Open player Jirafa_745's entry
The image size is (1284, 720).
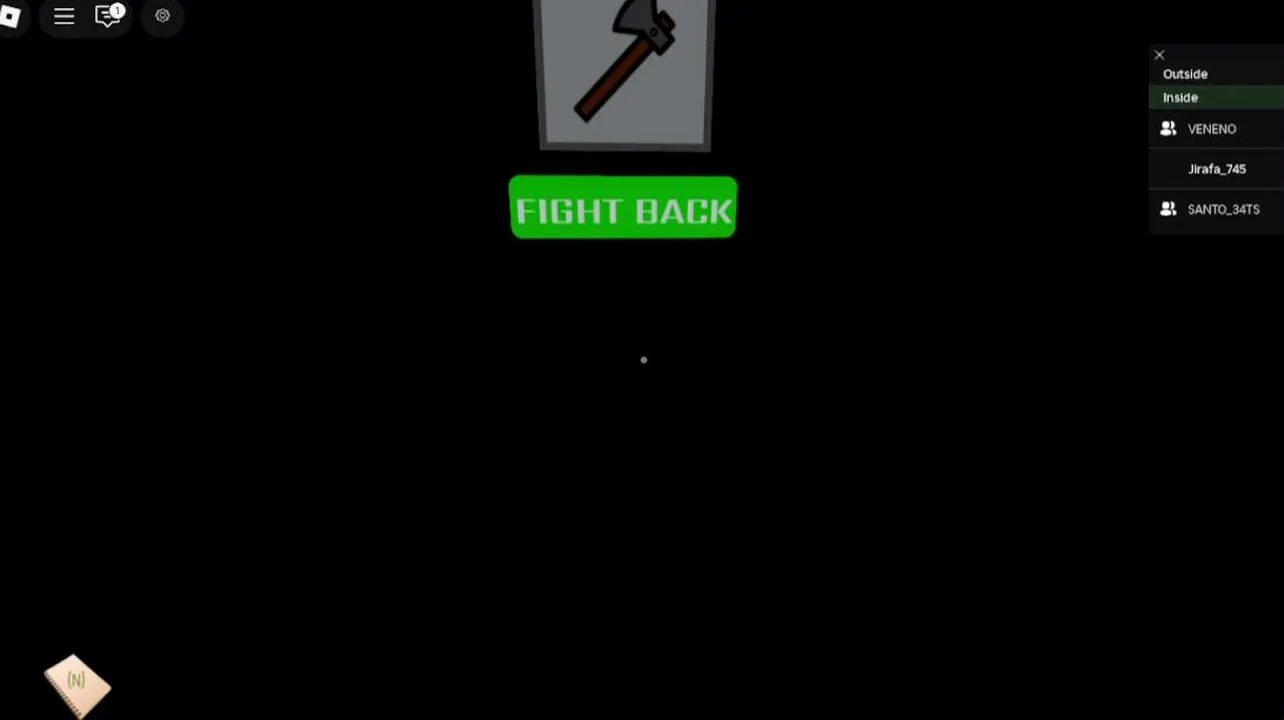[x=1216, y=169]
